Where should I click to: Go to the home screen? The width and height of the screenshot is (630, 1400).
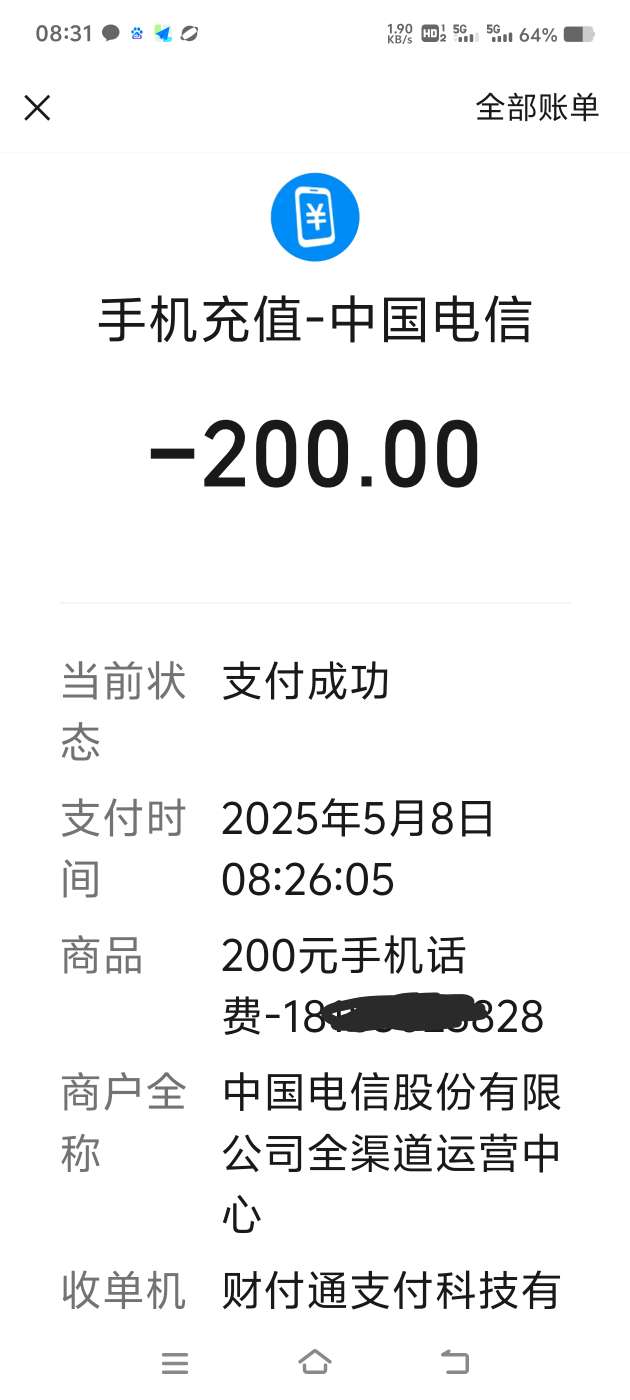point(314,1362)
